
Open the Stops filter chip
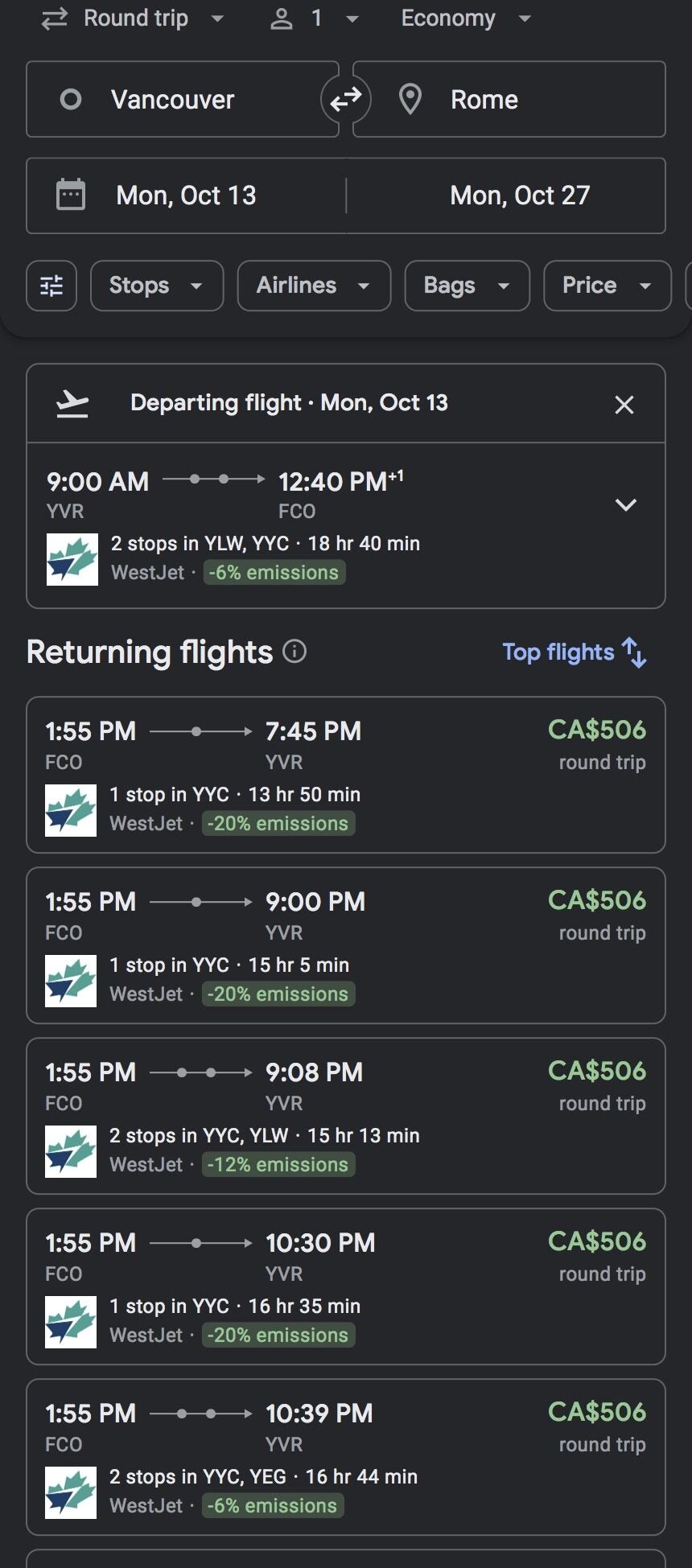(x=157, y=286)
